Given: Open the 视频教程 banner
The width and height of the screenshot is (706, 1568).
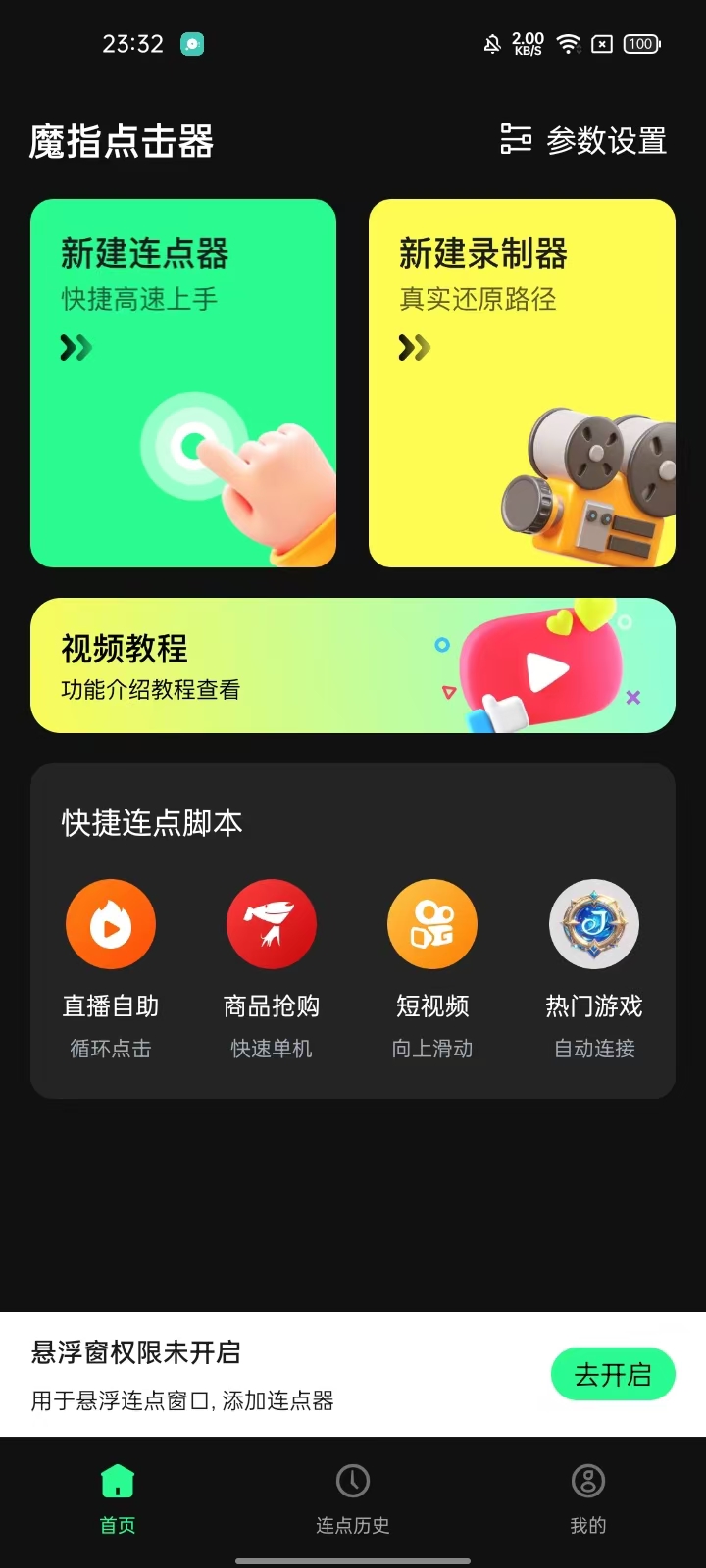Looking at the screenshot, I should [353, 665].
